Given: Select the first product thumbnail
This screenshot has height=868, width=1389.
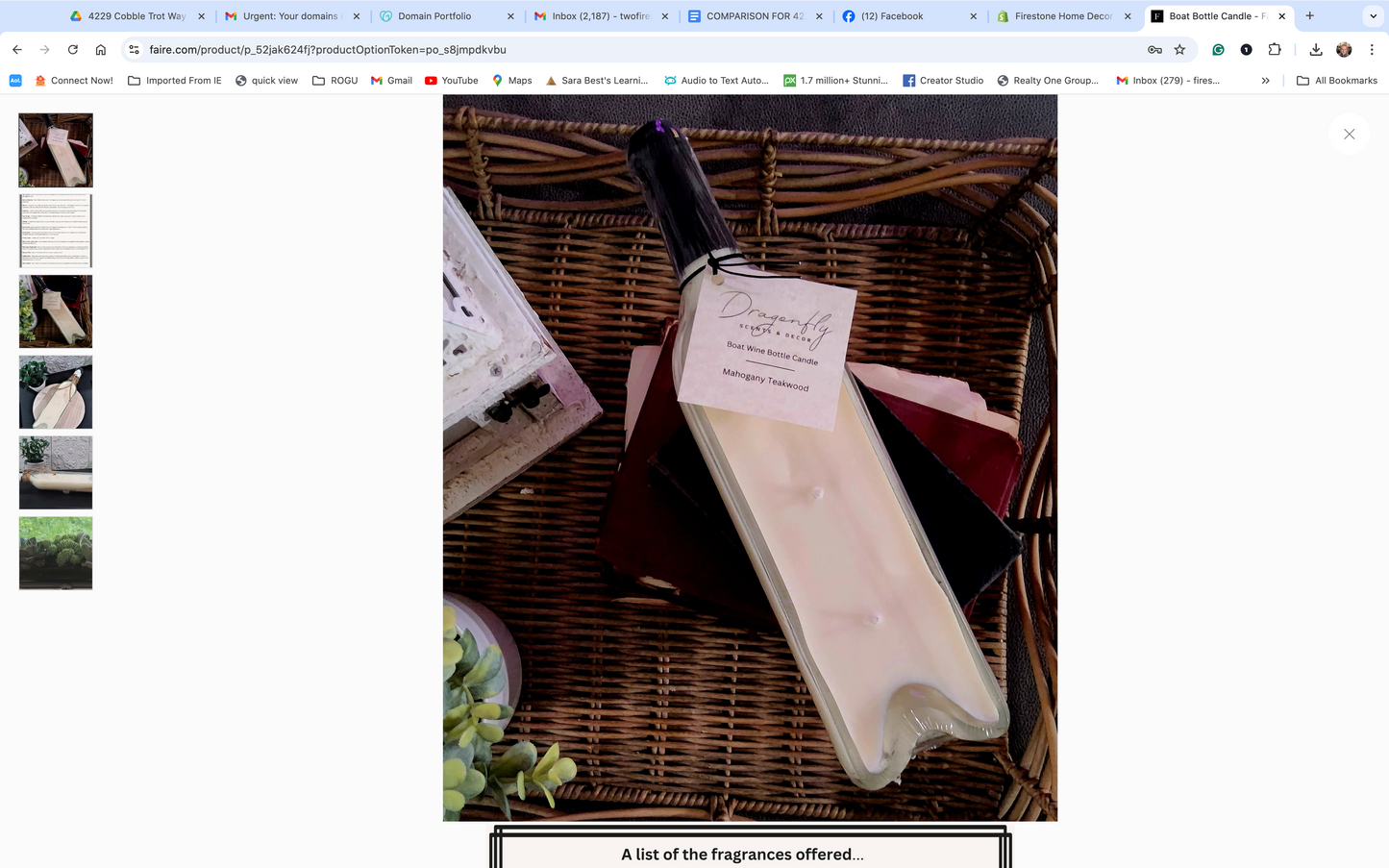Looking at the screenshot, I should click(x=56, y=150).
